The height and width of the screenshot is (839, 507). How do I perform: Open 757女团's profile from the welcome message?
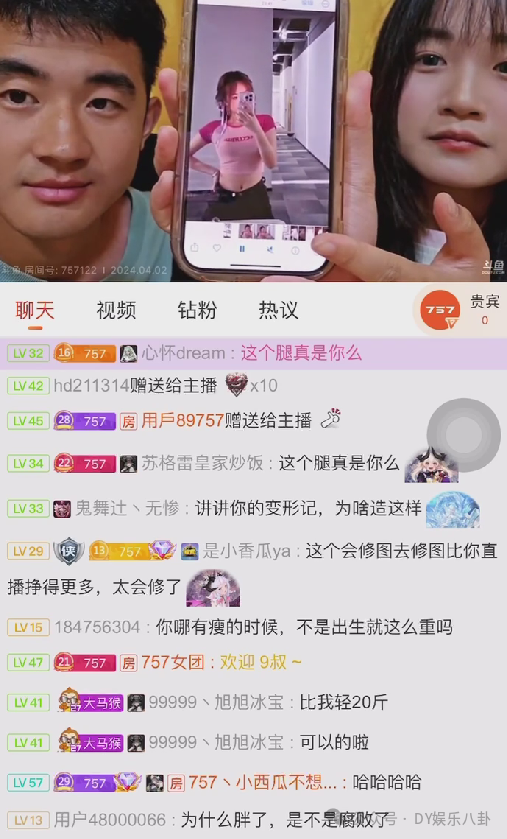173,662
